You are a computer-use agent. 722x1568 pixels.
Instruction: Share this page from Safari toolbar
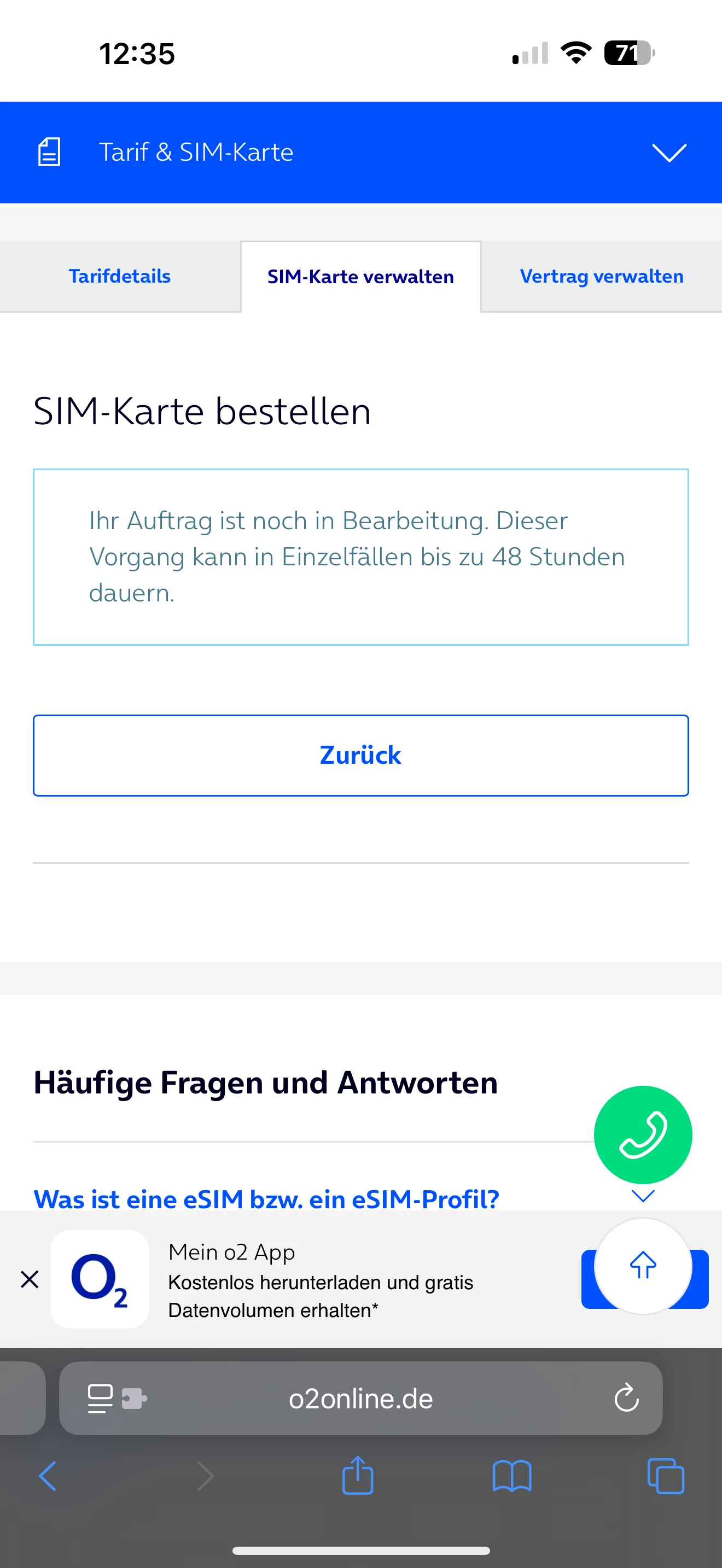357,1476
